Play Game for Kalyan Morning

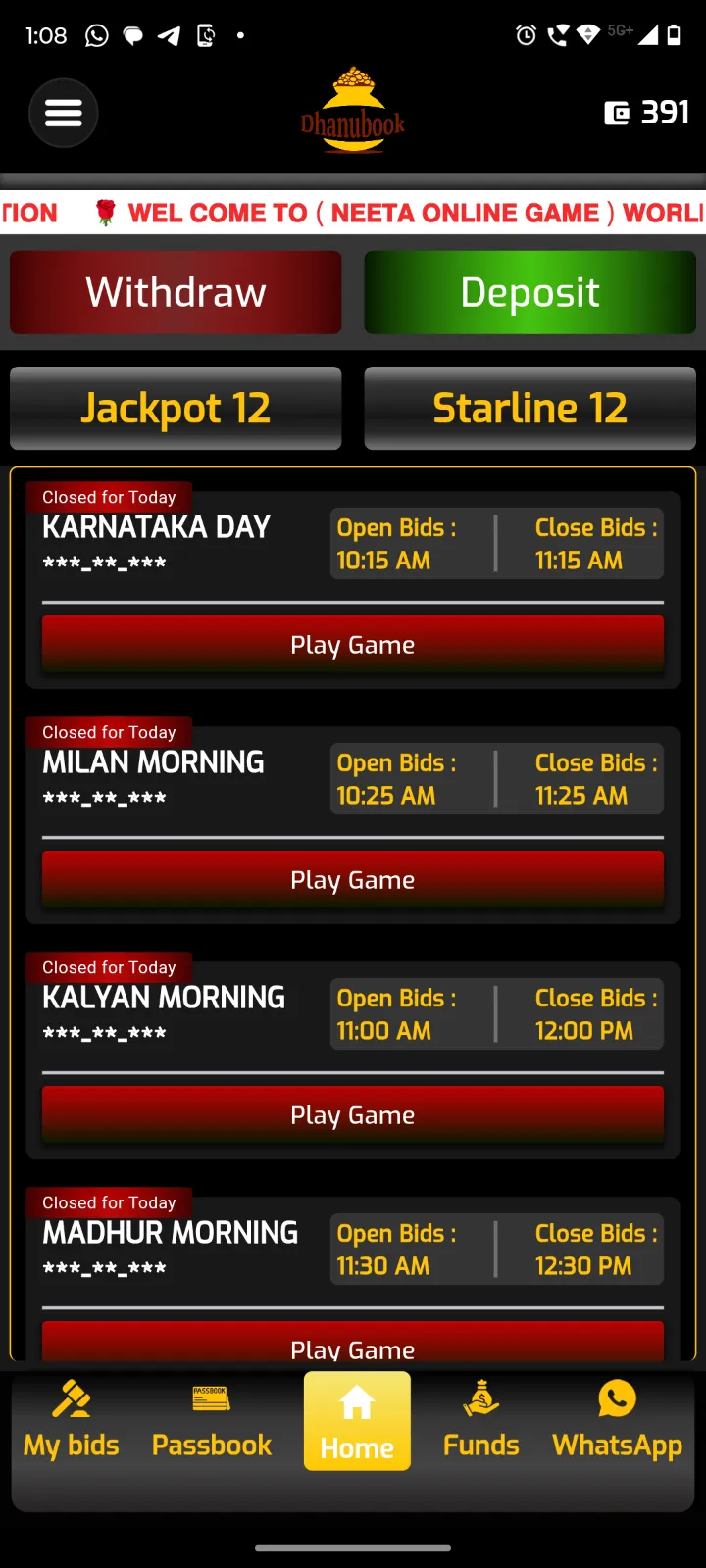point(353,1115)
